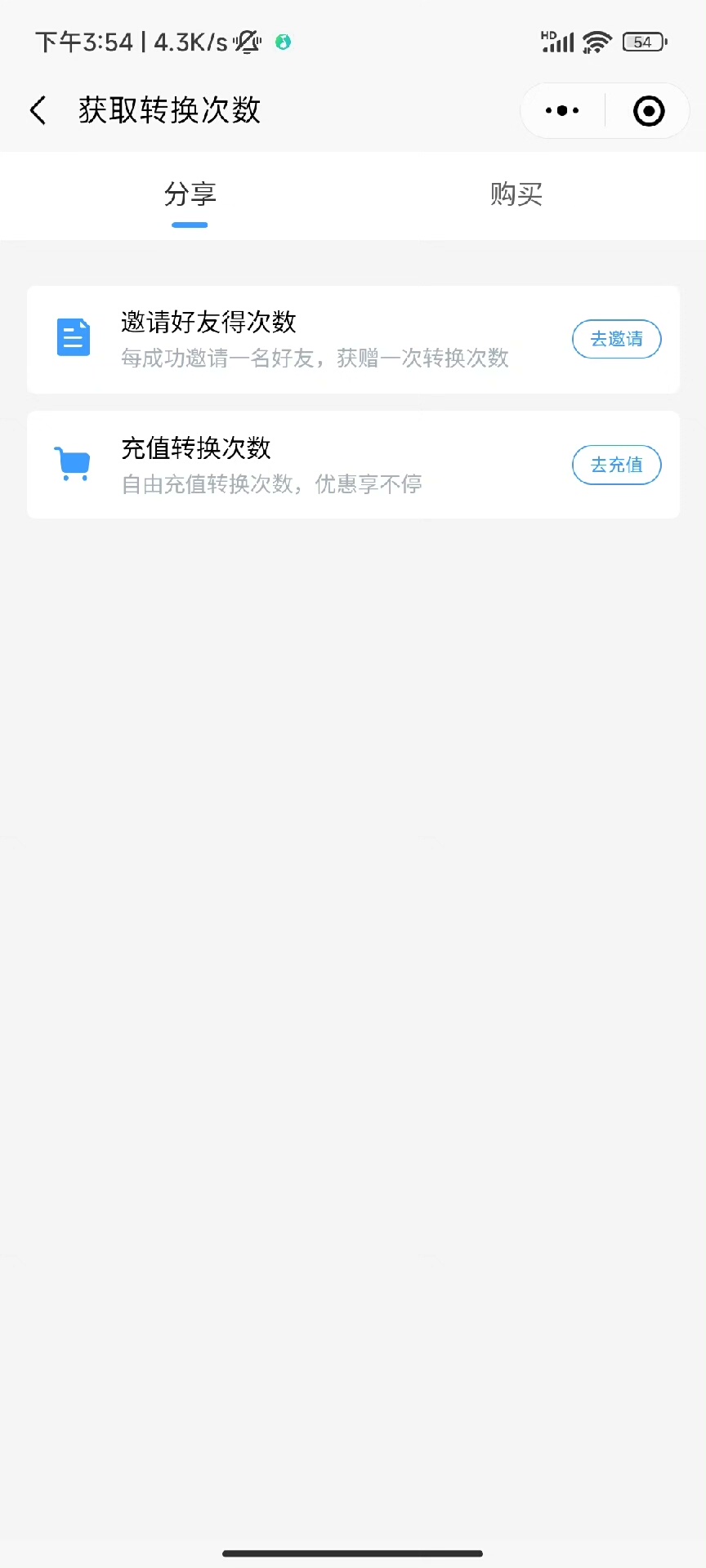This screenshot has height=1568, width=706.
Task: Switch to the 分享 tab
Action: click(x=190, y=195)
